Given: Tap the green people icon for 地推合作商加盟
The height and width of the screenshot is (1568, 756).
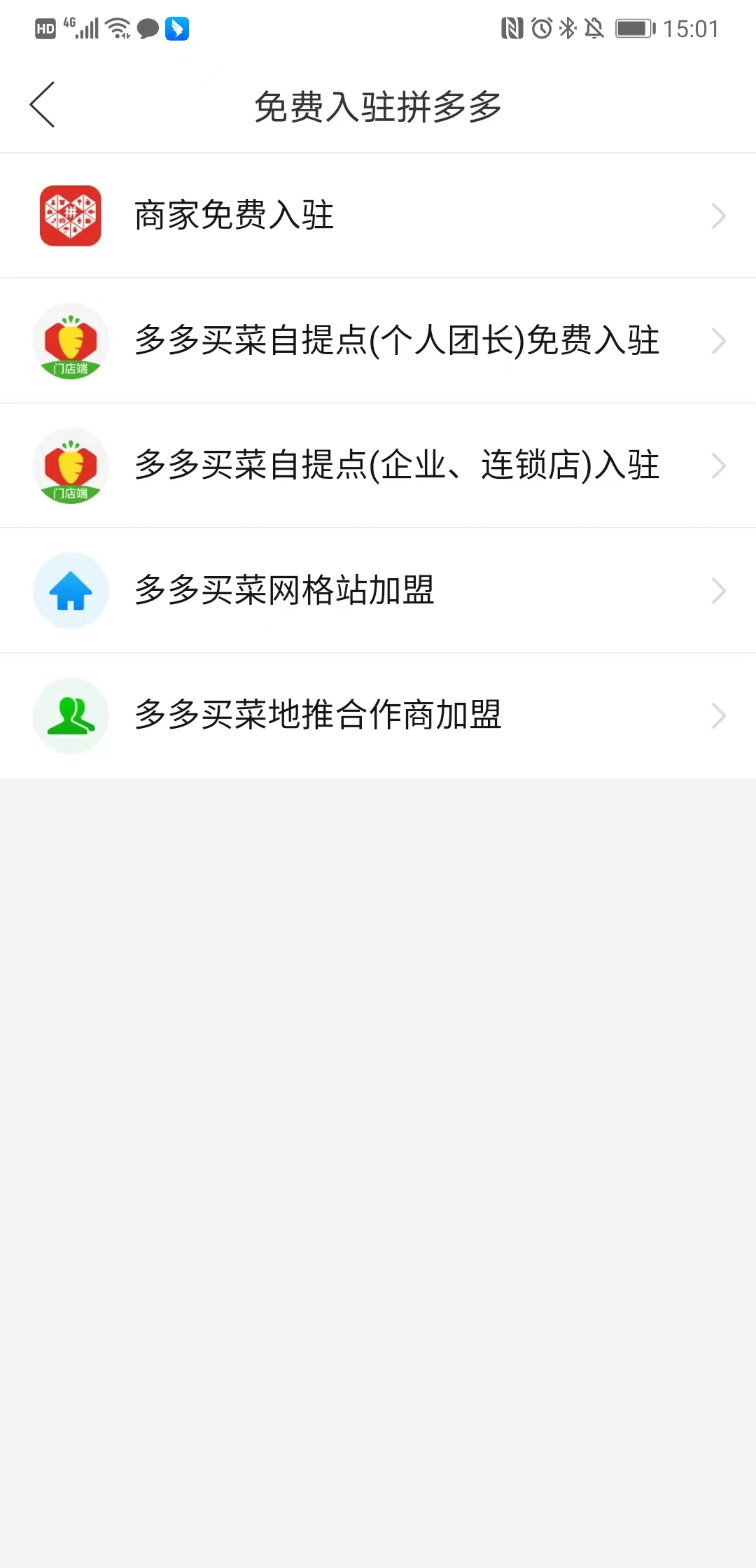Looking at the screenshot, I should tap(71, 715).
